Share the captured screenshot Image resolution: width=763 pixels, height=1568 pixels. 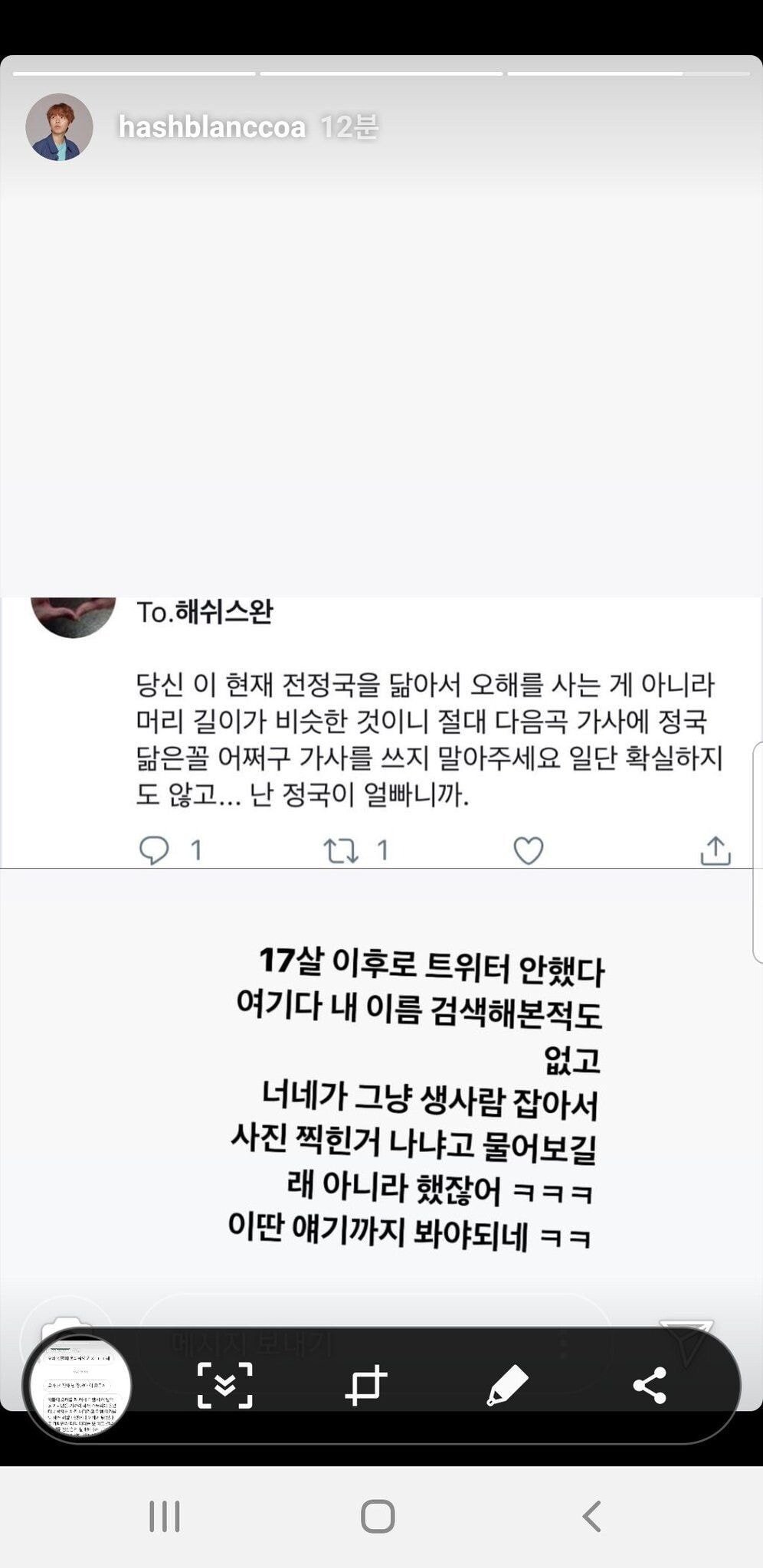point(649,1385)
